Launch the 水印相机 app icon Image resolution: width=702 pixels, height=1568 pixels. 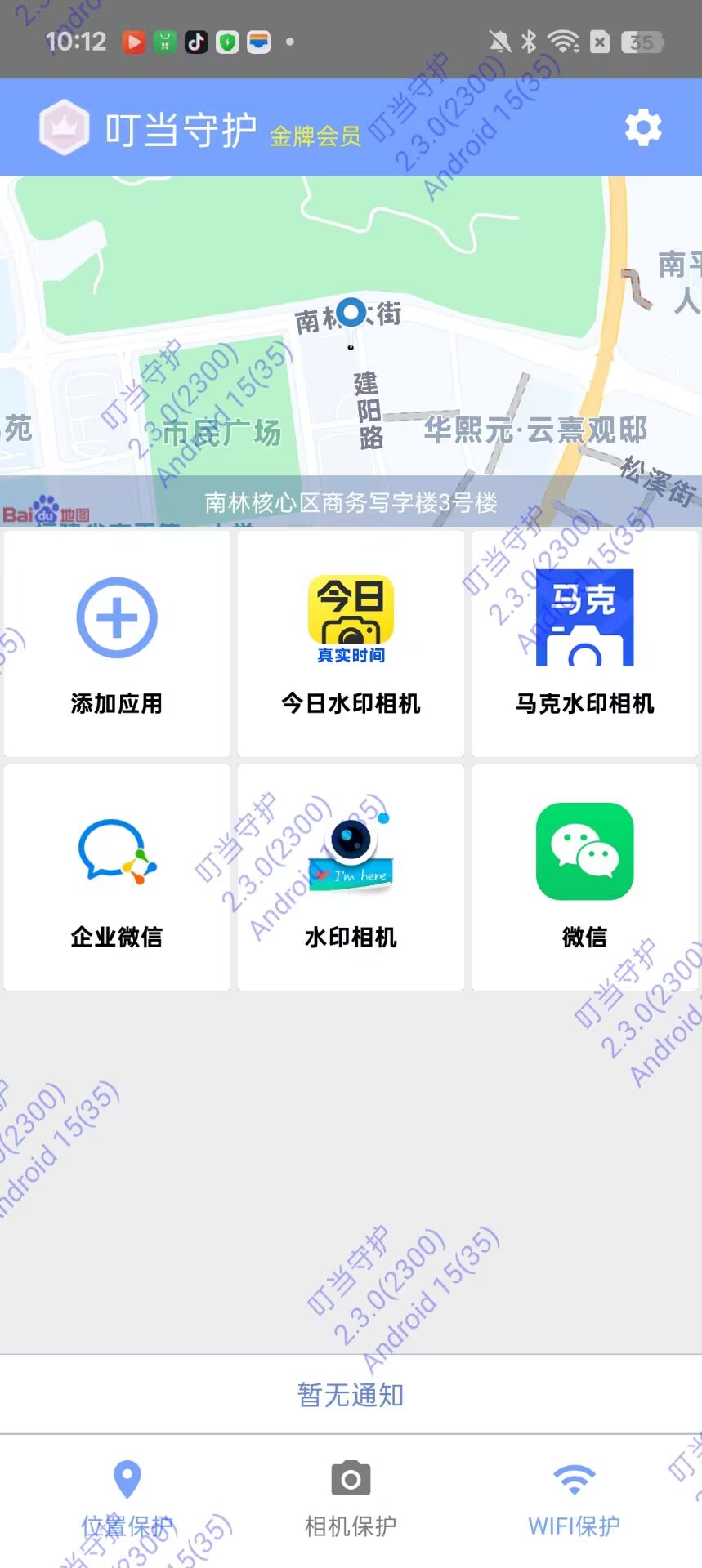[x=350, y=851]
